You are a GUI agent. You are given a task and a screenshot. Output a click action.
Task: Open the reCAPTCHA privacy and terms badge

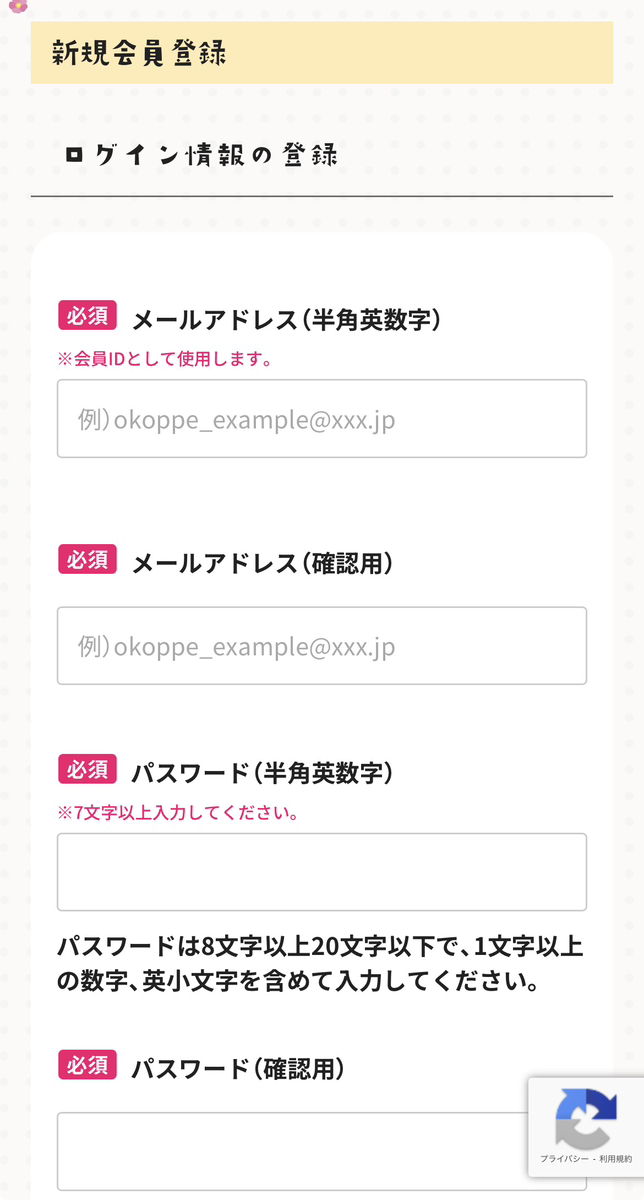click(x=586, y=1126)
